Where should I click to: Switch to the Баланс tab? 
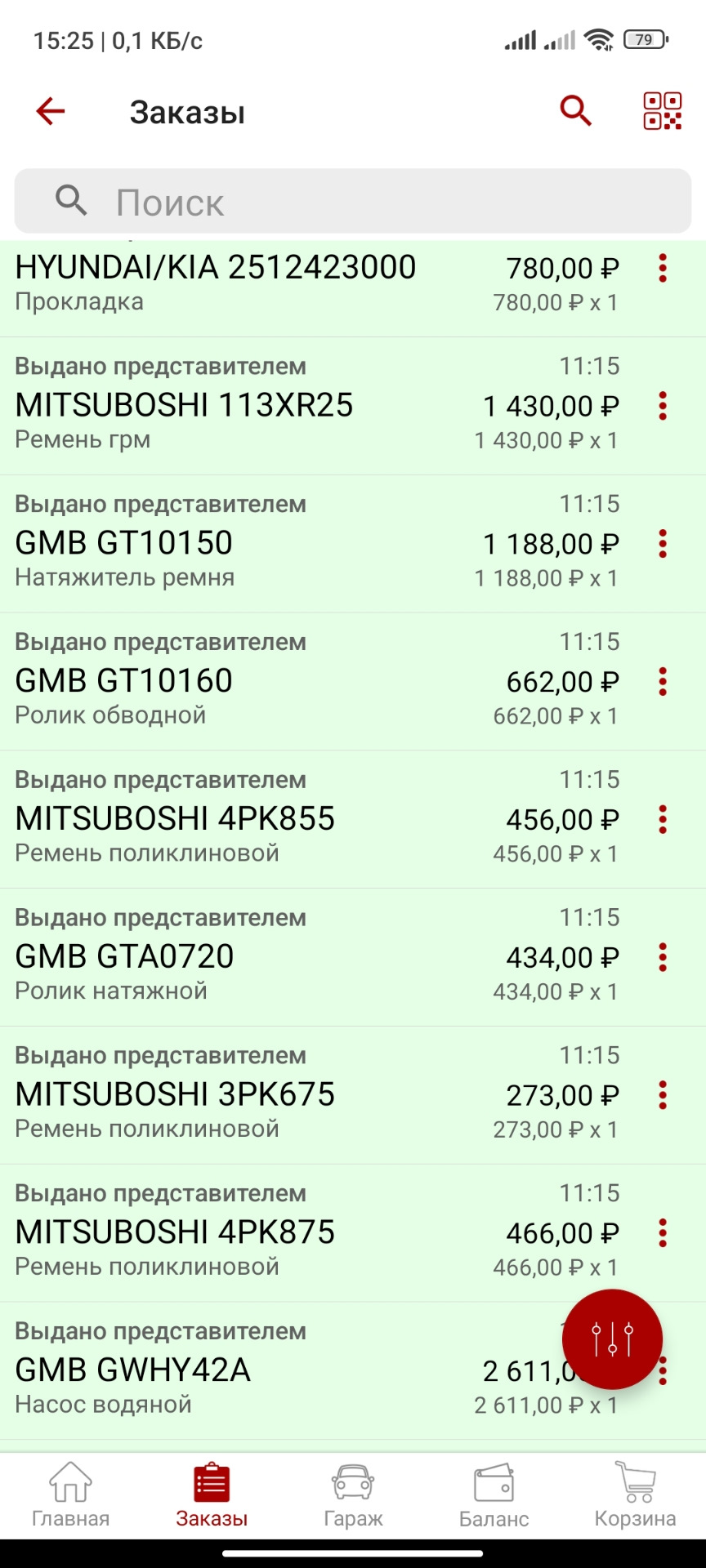(x=494, y=1495)
